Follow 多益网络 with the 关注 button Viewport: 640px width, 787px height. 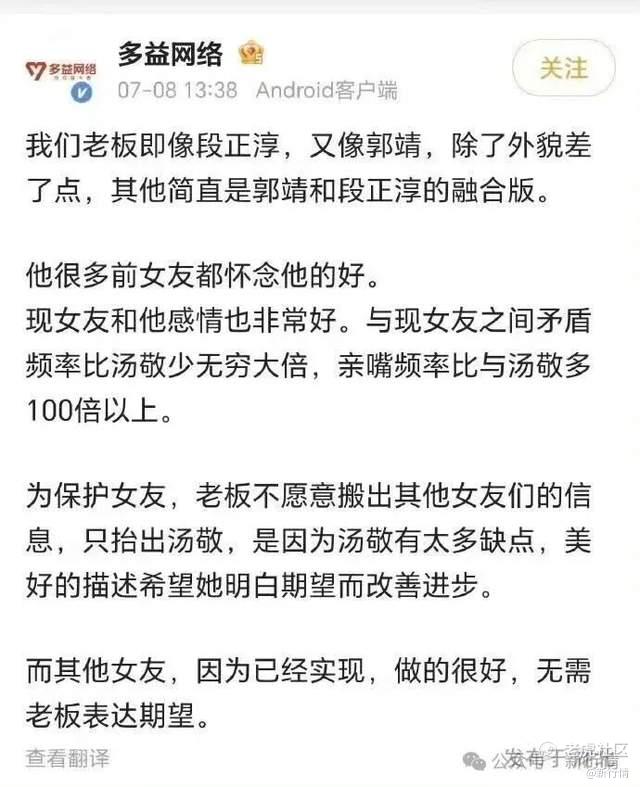tap(563, 68)
